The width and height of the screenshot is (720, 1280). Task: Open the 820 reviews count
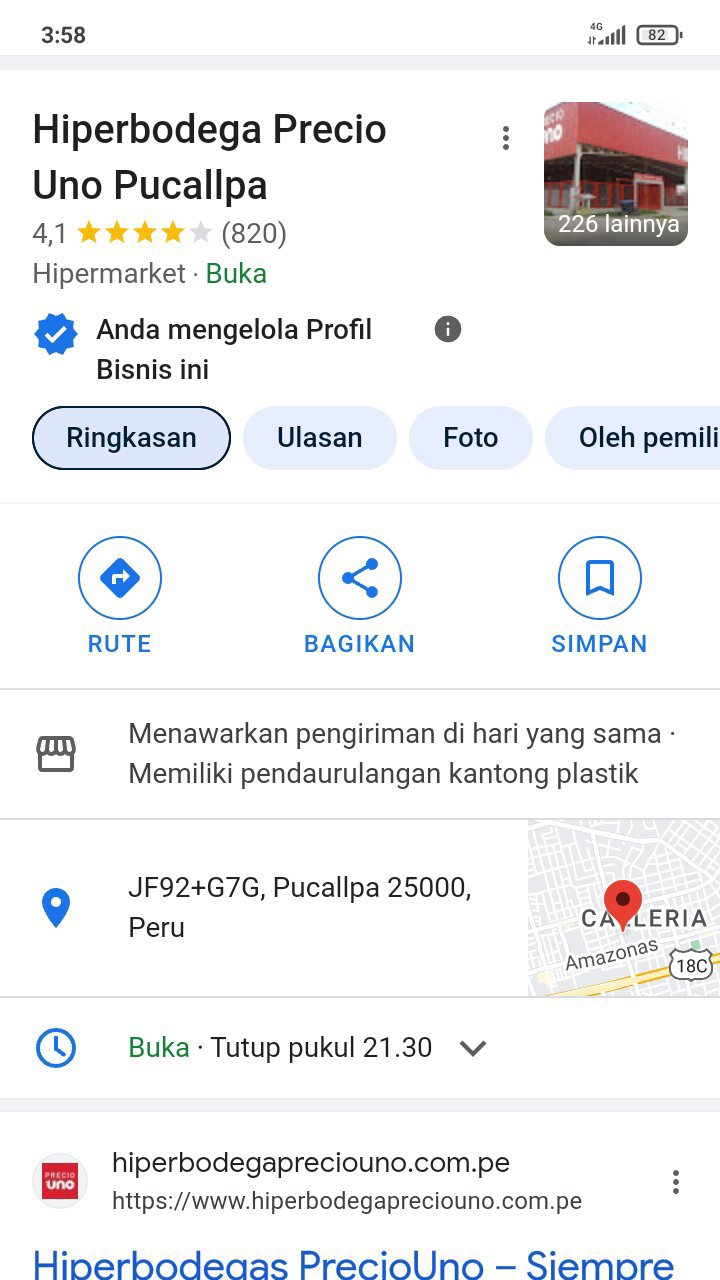[254, 234]
